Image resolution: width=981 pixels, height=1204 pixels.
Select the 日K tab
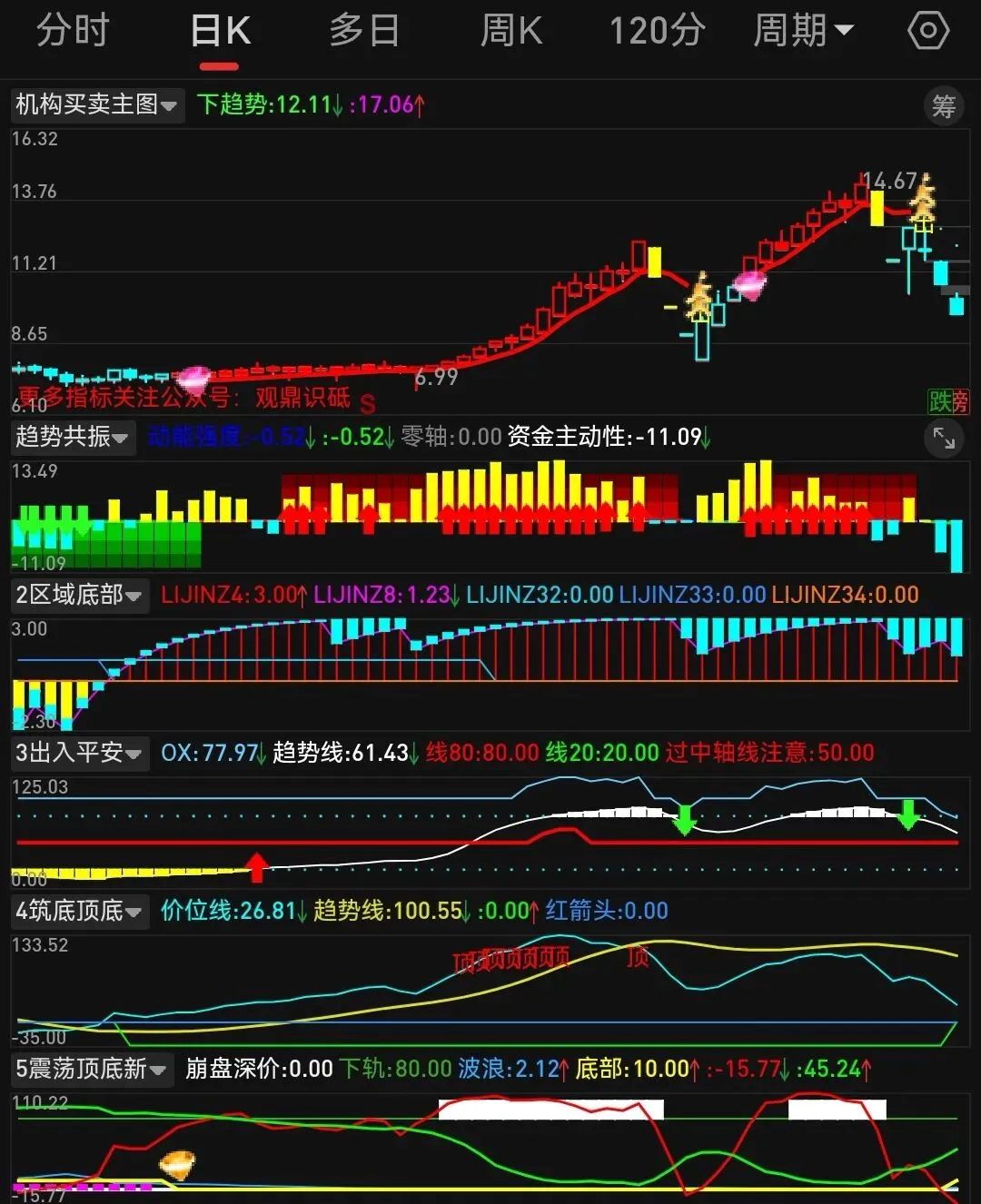(x=220, y=31)
